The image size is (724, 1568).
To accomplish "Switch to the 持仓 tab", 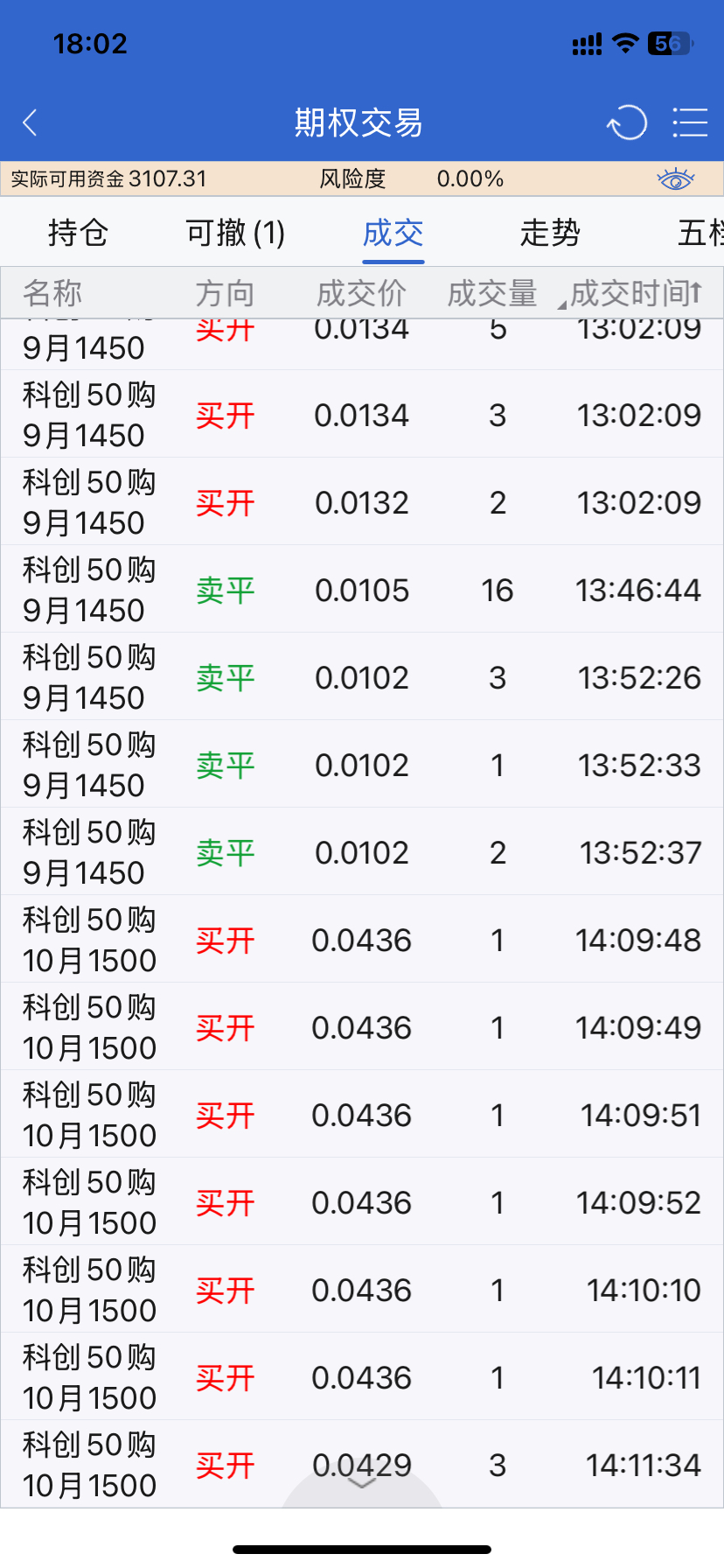I will (78, 233).
